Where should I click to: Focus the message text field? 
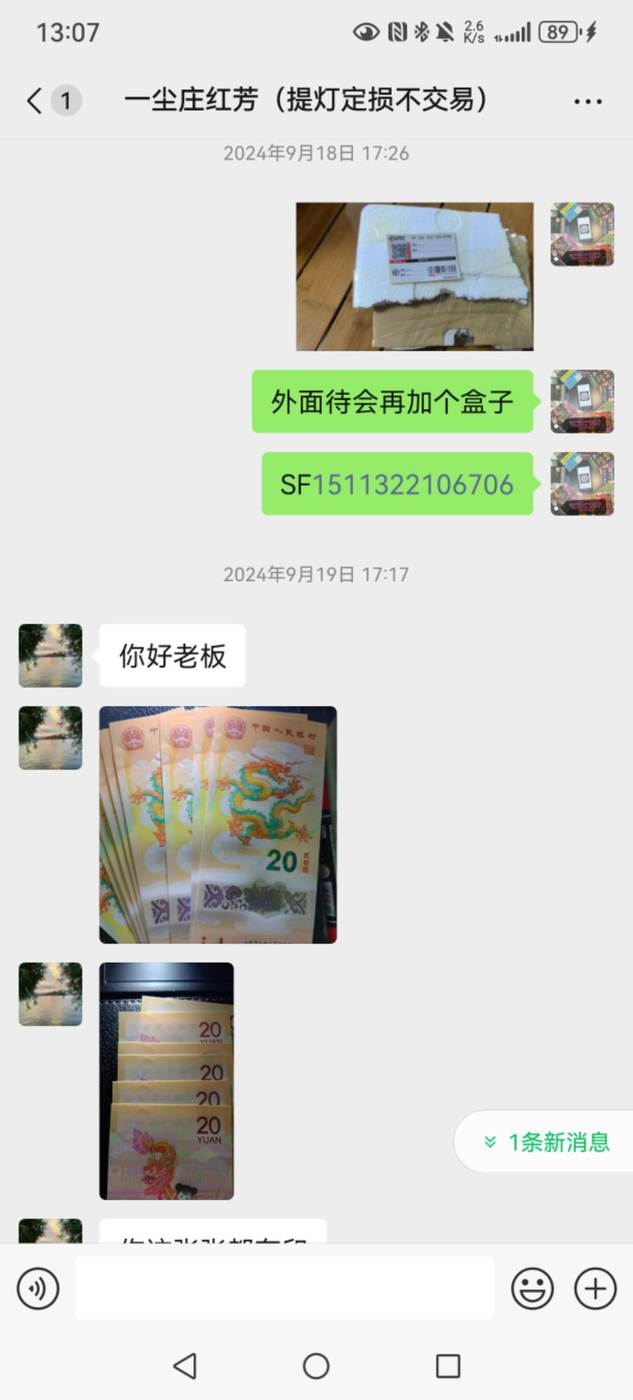pyautogui.click(x=285, y=1288)
